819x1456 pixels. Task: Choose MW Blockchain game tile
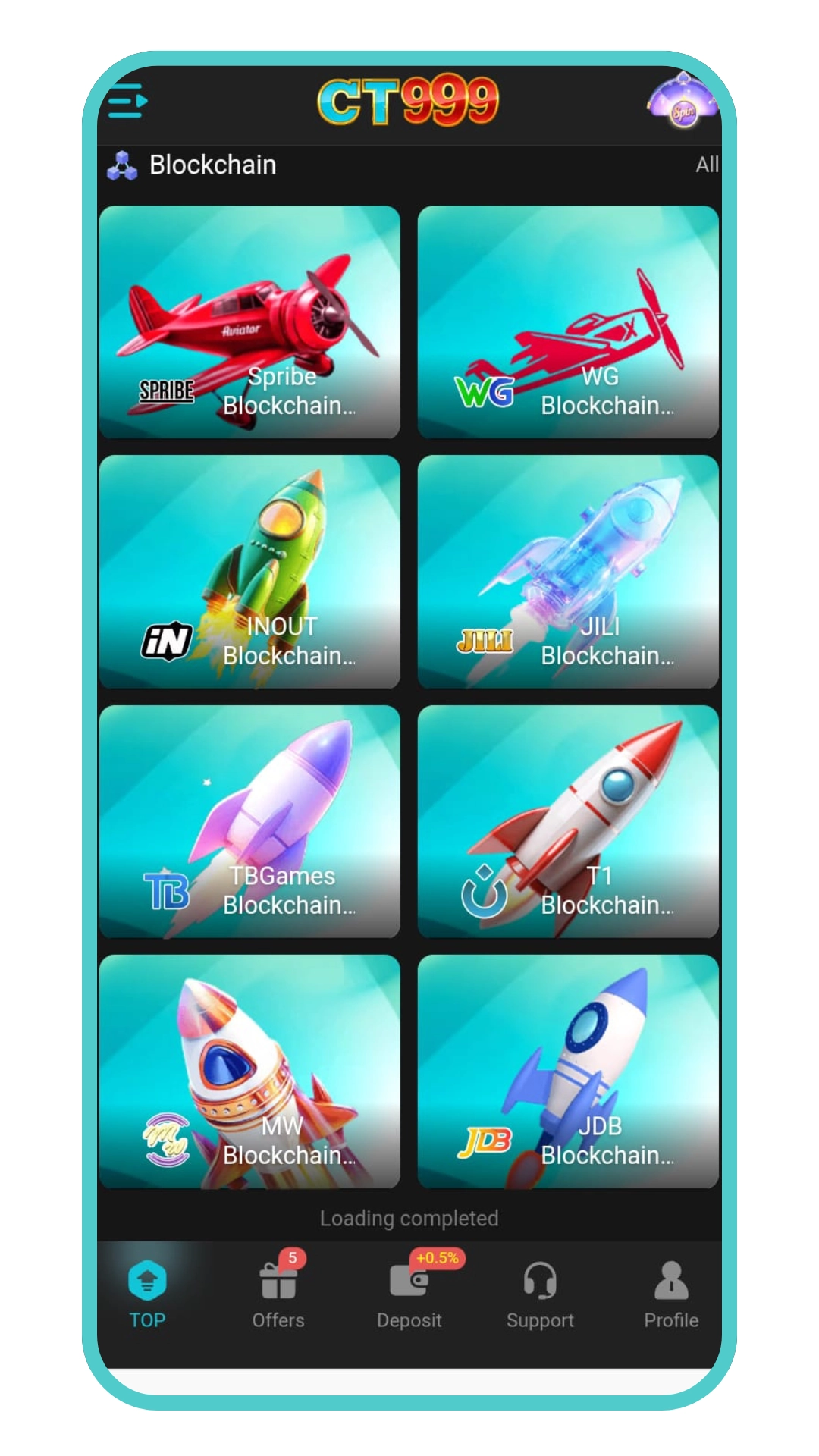pos(249,1071)
